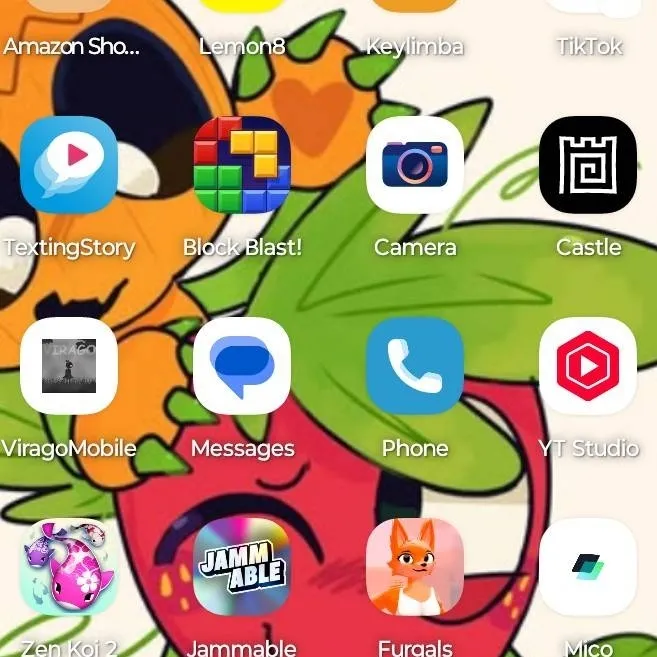Open the Mico app

(x=588, y=567)
